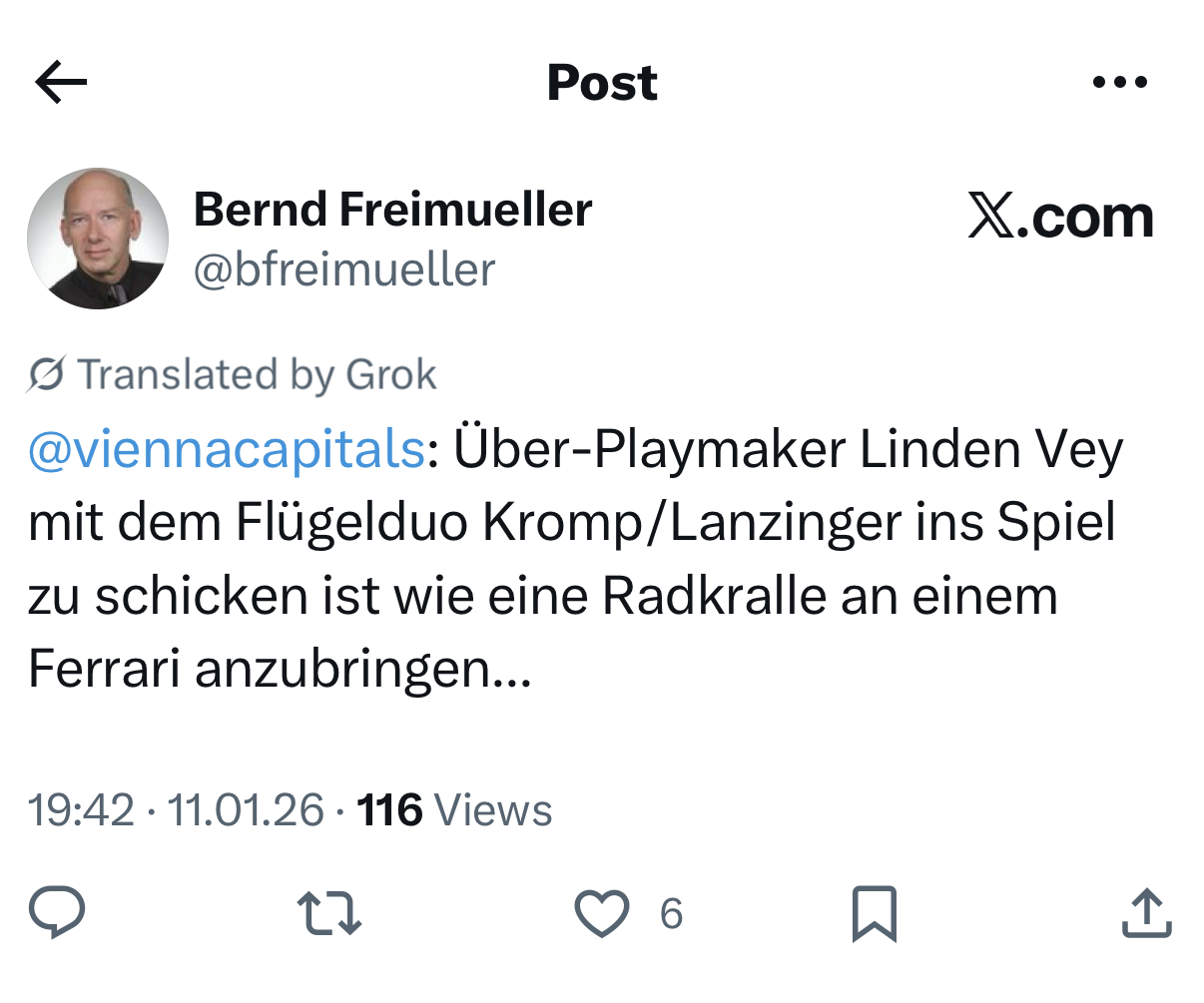Bookmark this post
1204x1003 pixels.
tap(874, 913)
